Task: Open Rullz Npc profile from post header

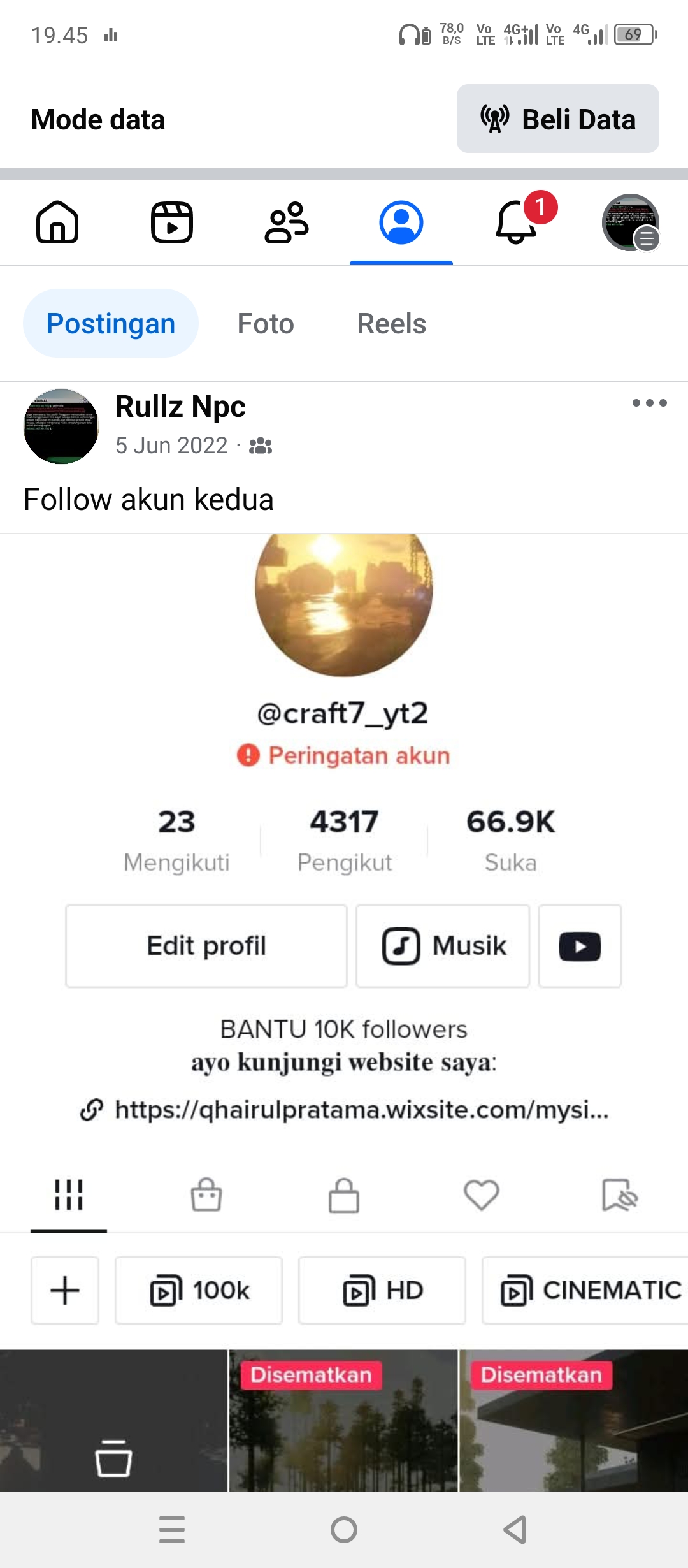Action: point(180,407)
